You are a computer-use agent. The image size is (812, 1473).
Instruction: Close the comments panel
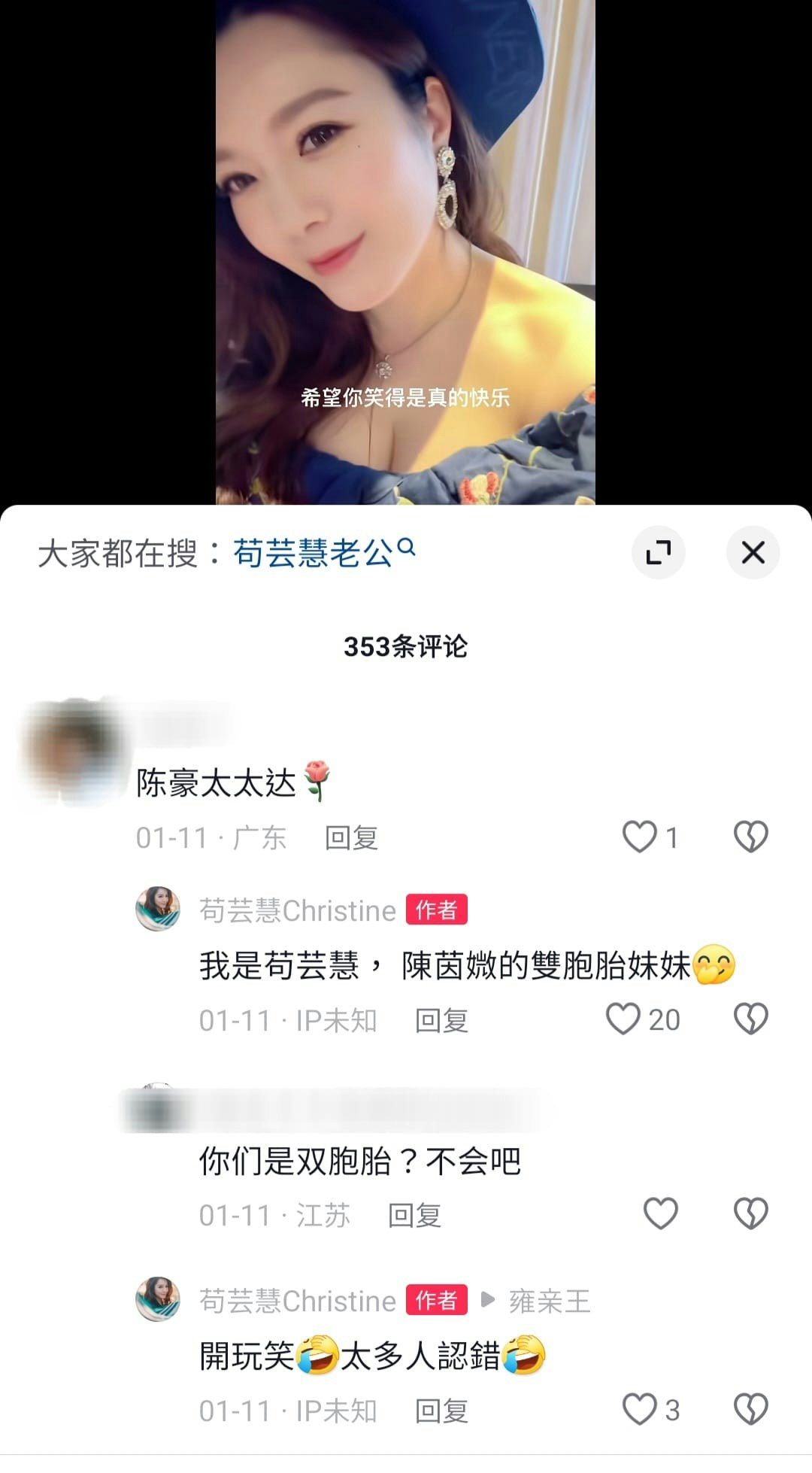tap(753, 553)
